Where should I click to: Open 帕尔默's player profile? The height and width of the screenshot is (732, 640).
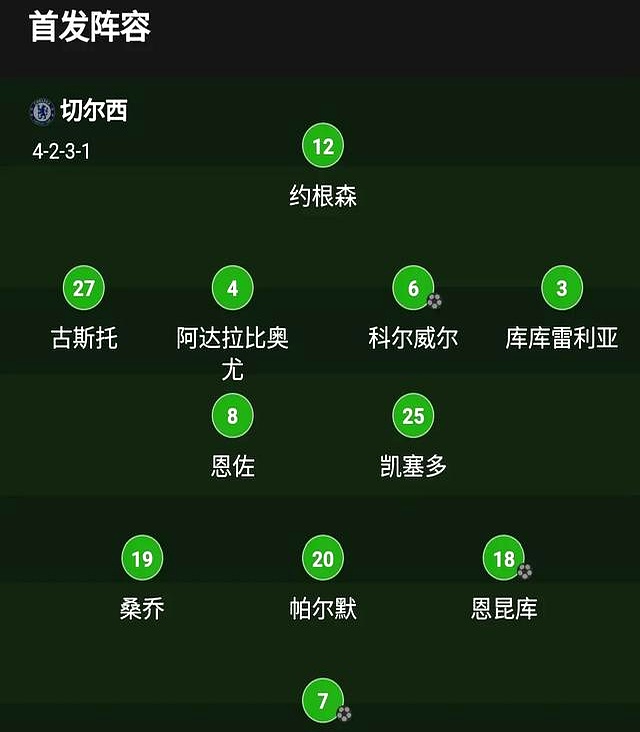(x=322, y=559)
